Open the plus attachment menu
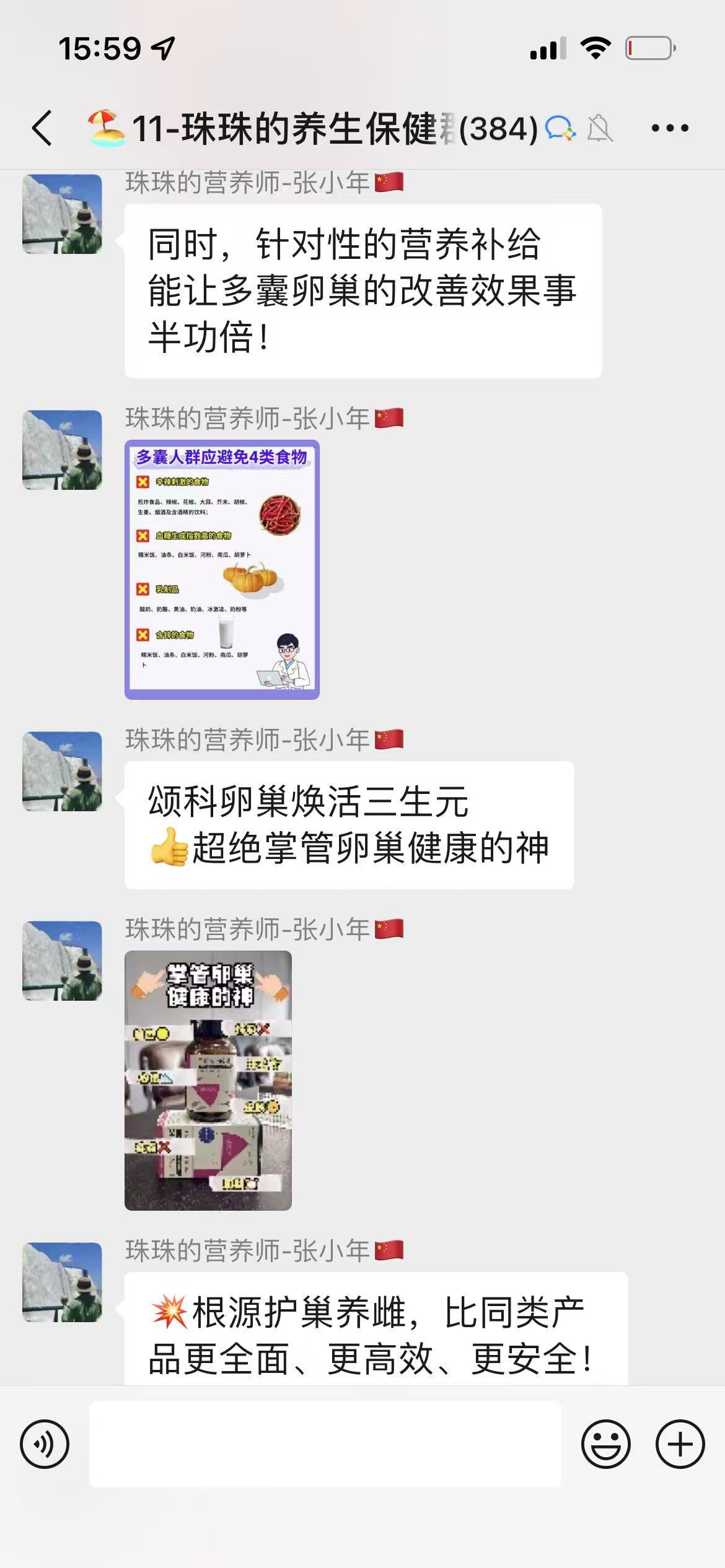This screenshot has height=1568, width=725. [680, 1444]
